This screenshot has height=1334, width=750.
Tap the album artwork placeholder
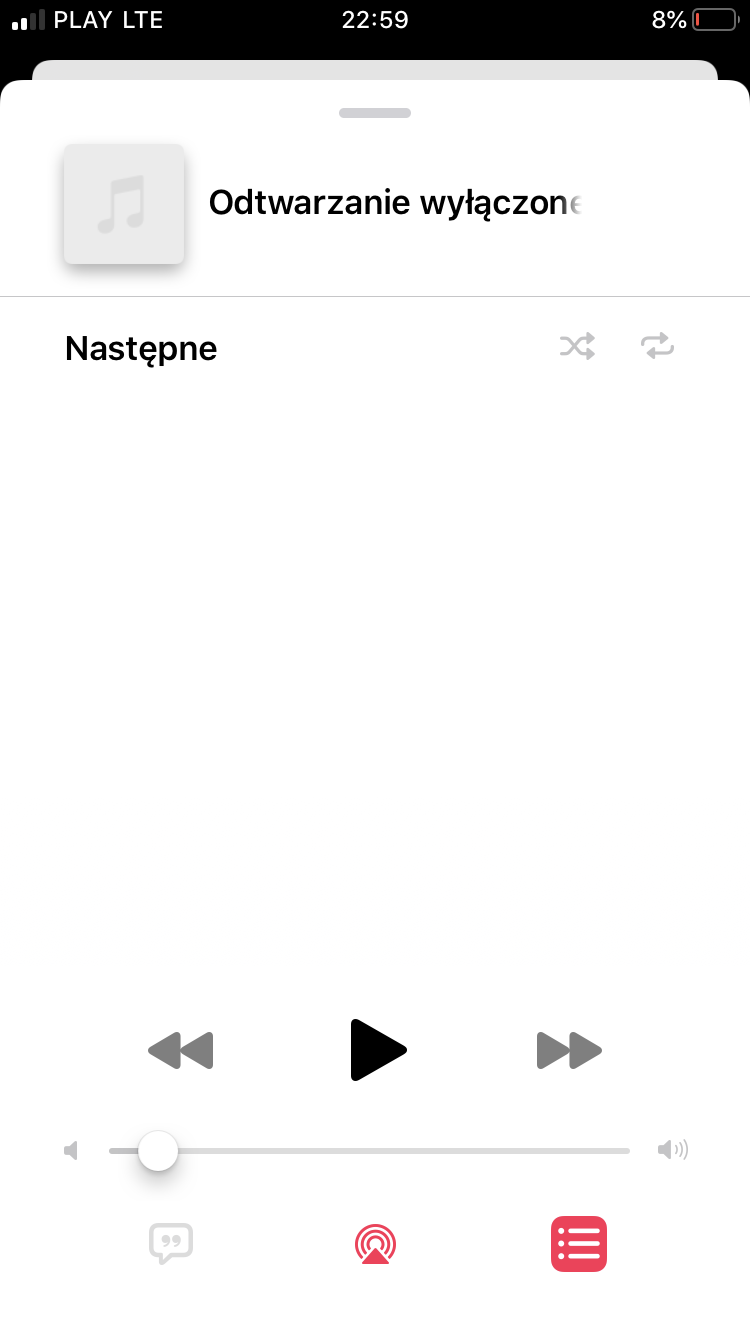pyautogui.click(x=124, y=204)
